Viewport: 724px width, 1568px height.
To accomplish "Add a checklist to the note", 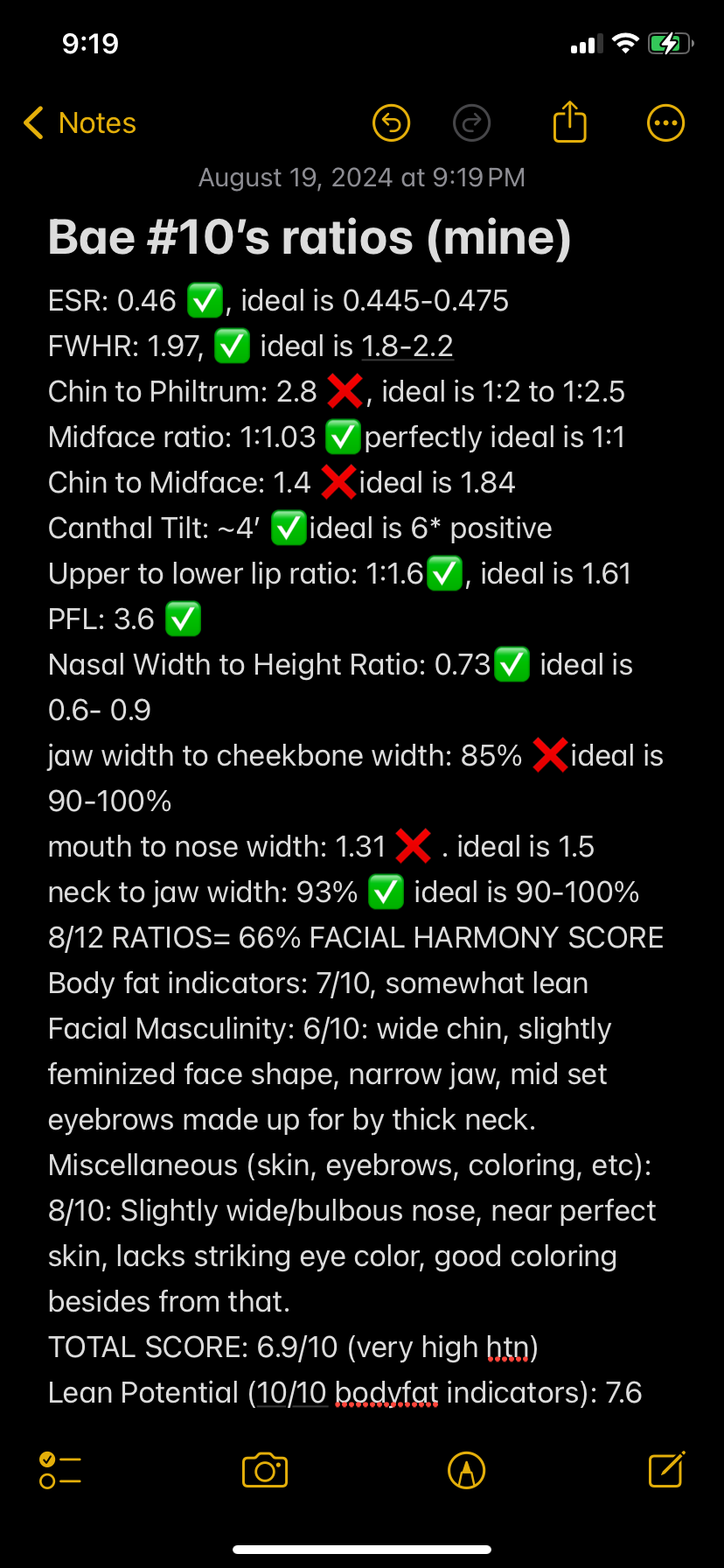I will pyautogui.click(x=59, y=1470).
